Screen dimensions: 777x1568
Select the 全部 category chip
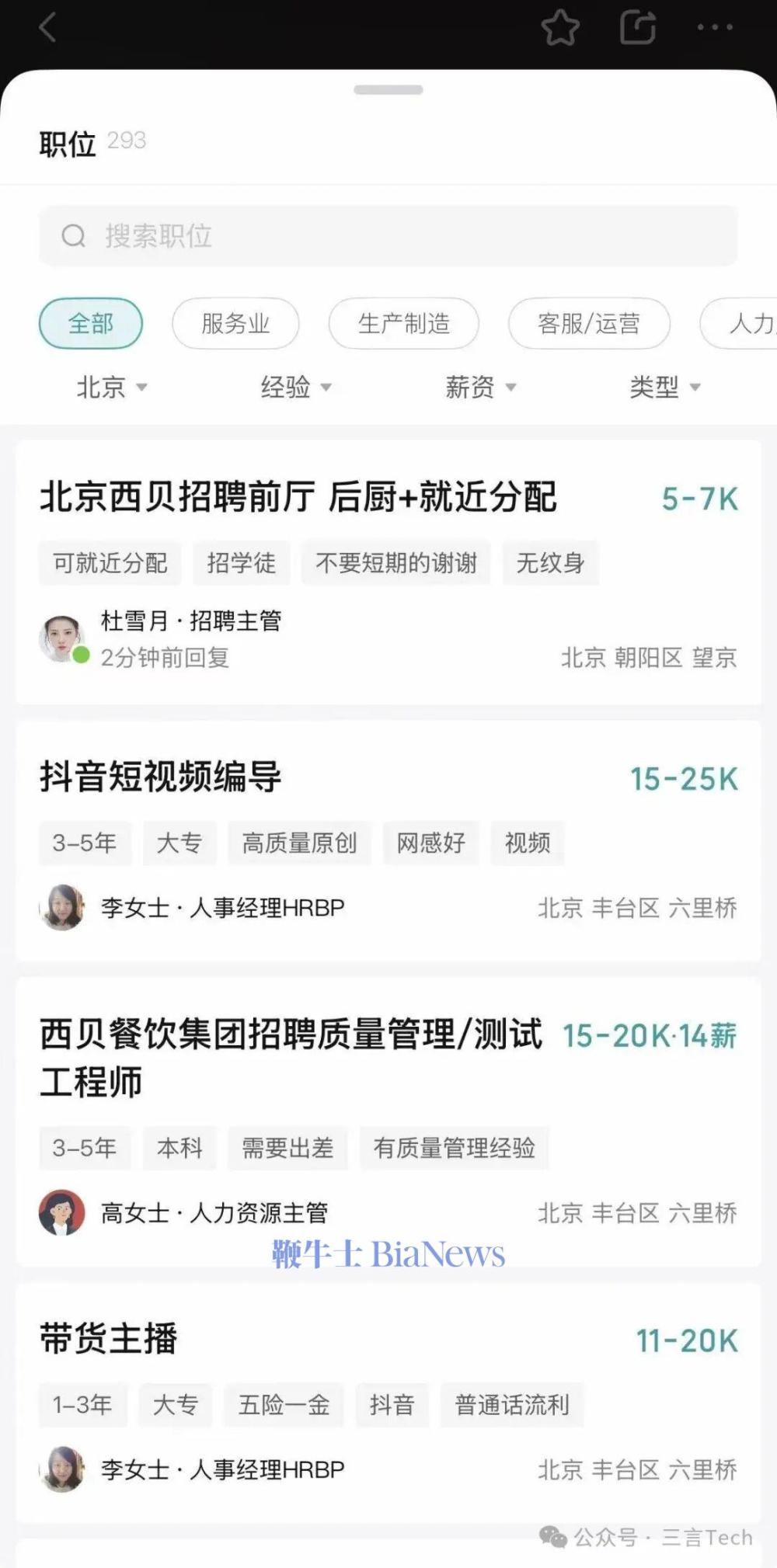91,323
